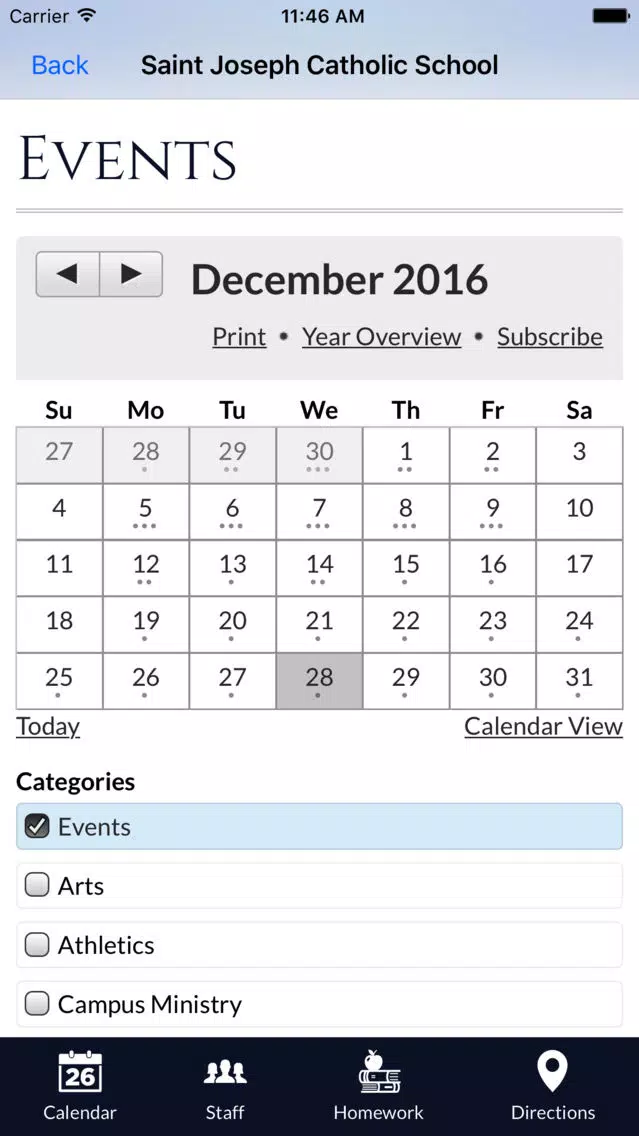The width and height of the screenshot is (639, 1136).
Task: Choose December 28 in the calendar
Action: (x=319, y=680)
